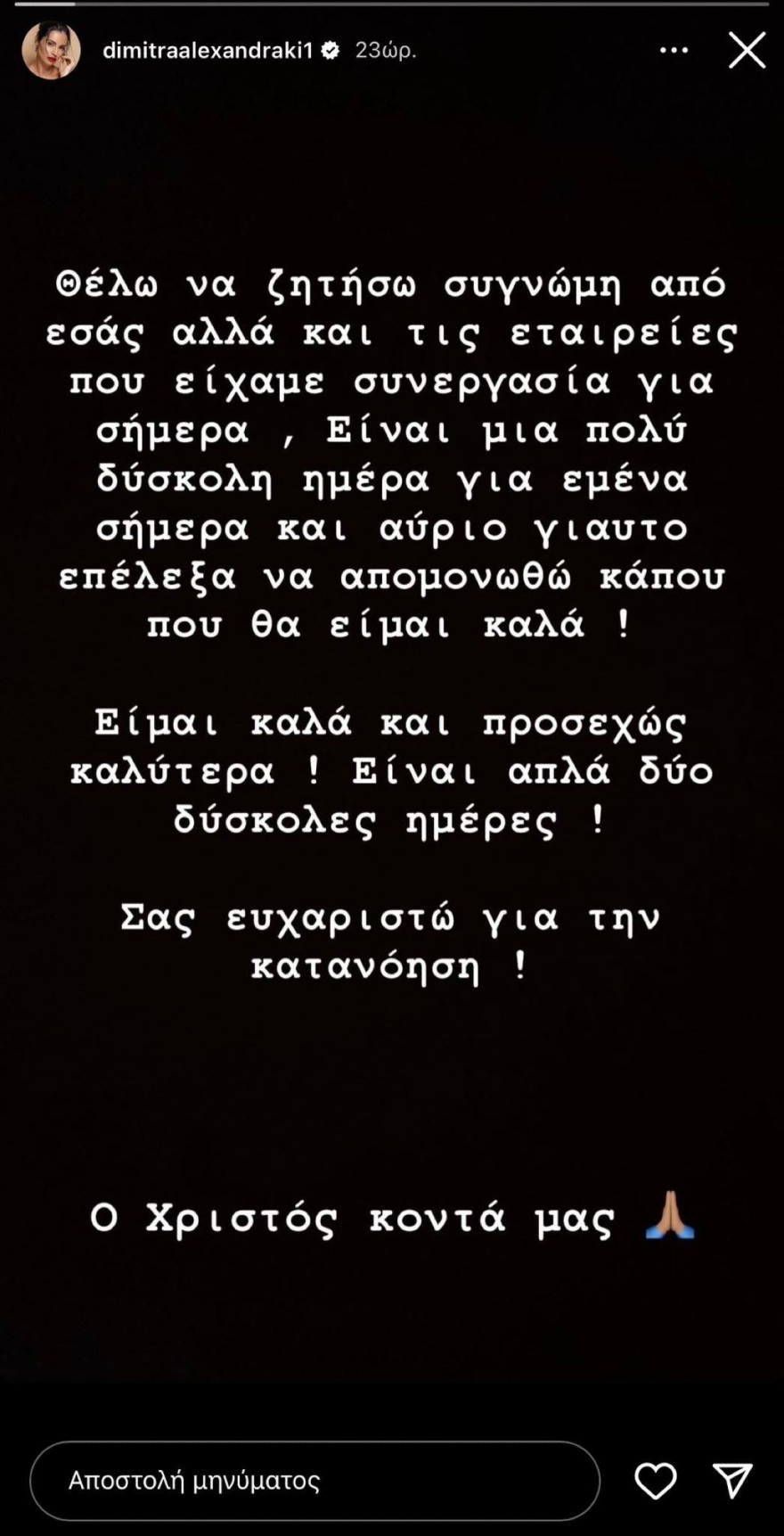This screenshot has height=1536, width=784.
Task: Close the story viewer
Action: (747, 50)
